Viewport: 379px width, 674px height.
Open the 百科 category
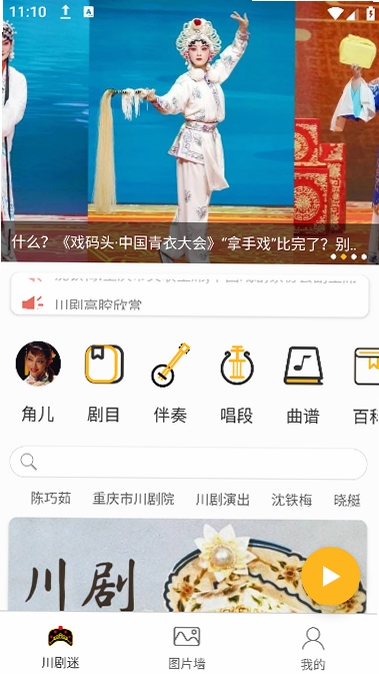coord(366,382)
